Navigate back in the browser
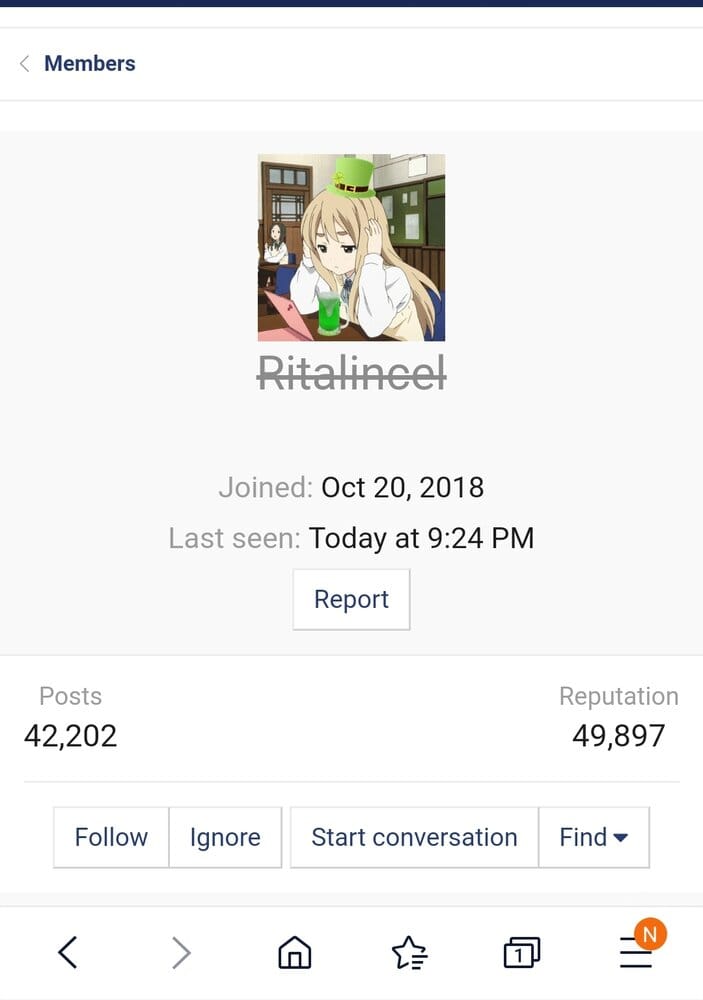 (67, 953)
